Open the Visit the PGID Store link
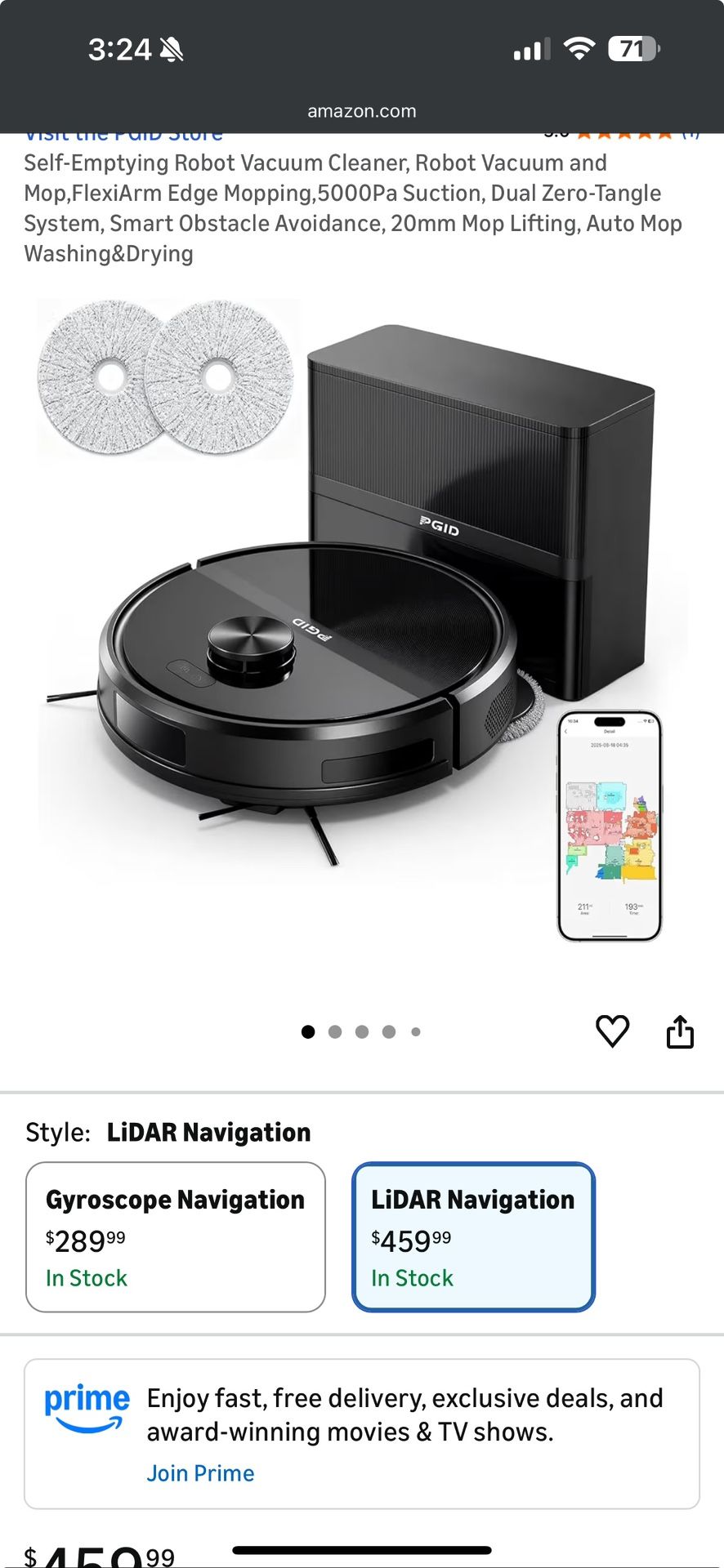724x1568 pixels. click(123, 133)
